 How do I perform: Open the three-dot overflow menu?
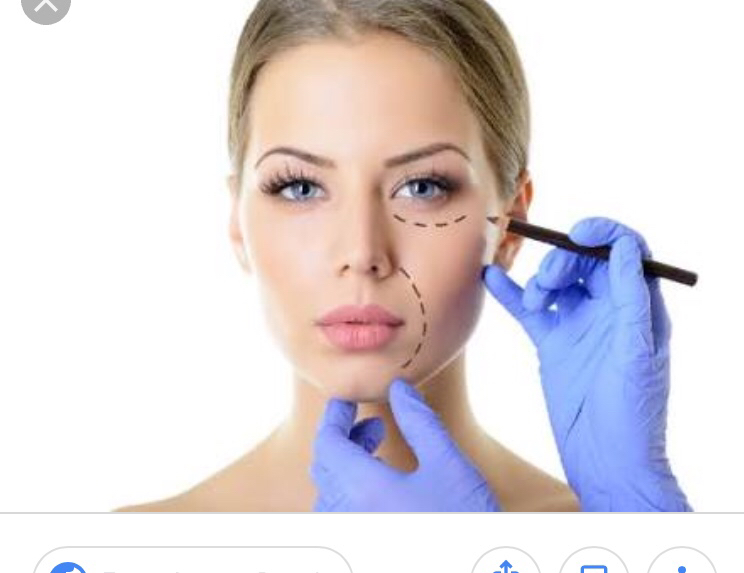click(x=681, y=564)
